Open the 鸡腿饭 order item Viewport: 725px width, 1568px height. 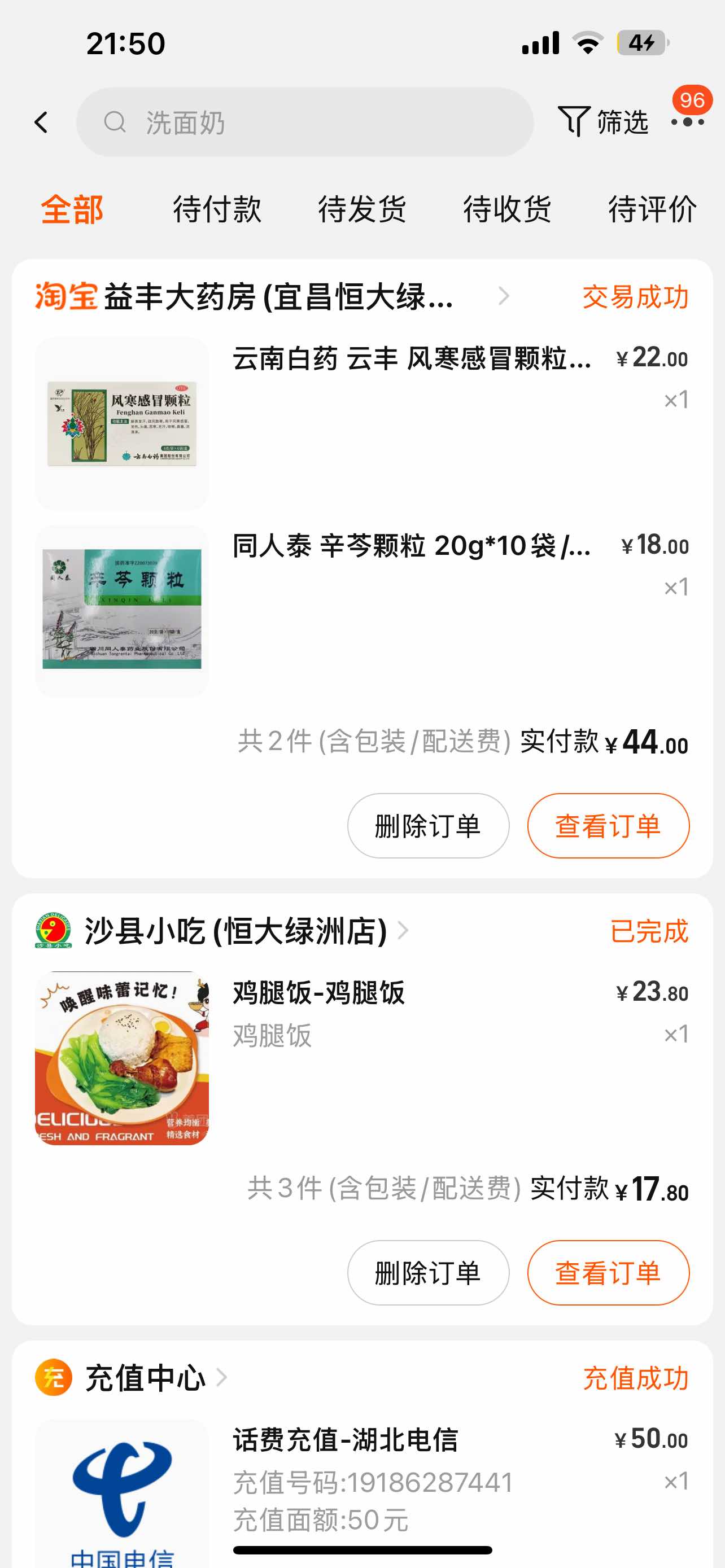(318, 993)
